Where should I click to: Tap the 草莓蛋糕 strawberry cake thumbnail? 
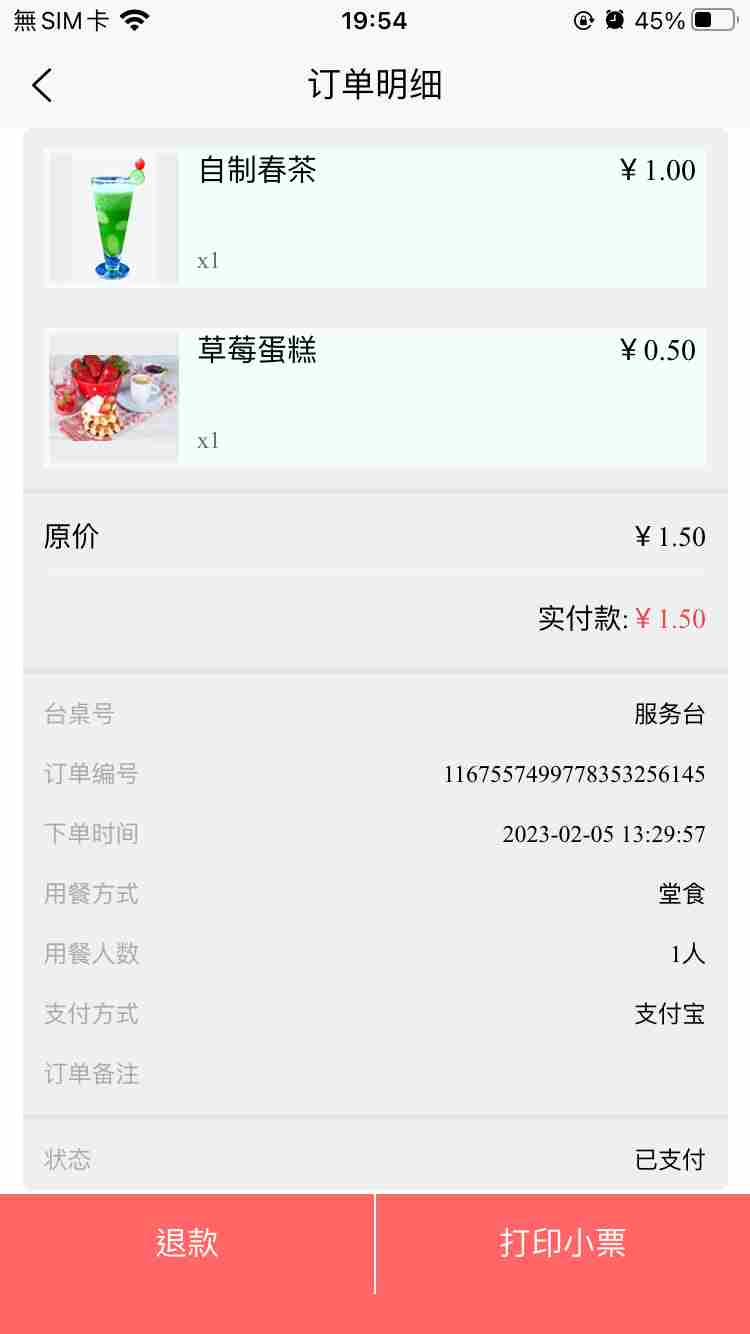tap(111, 395)
